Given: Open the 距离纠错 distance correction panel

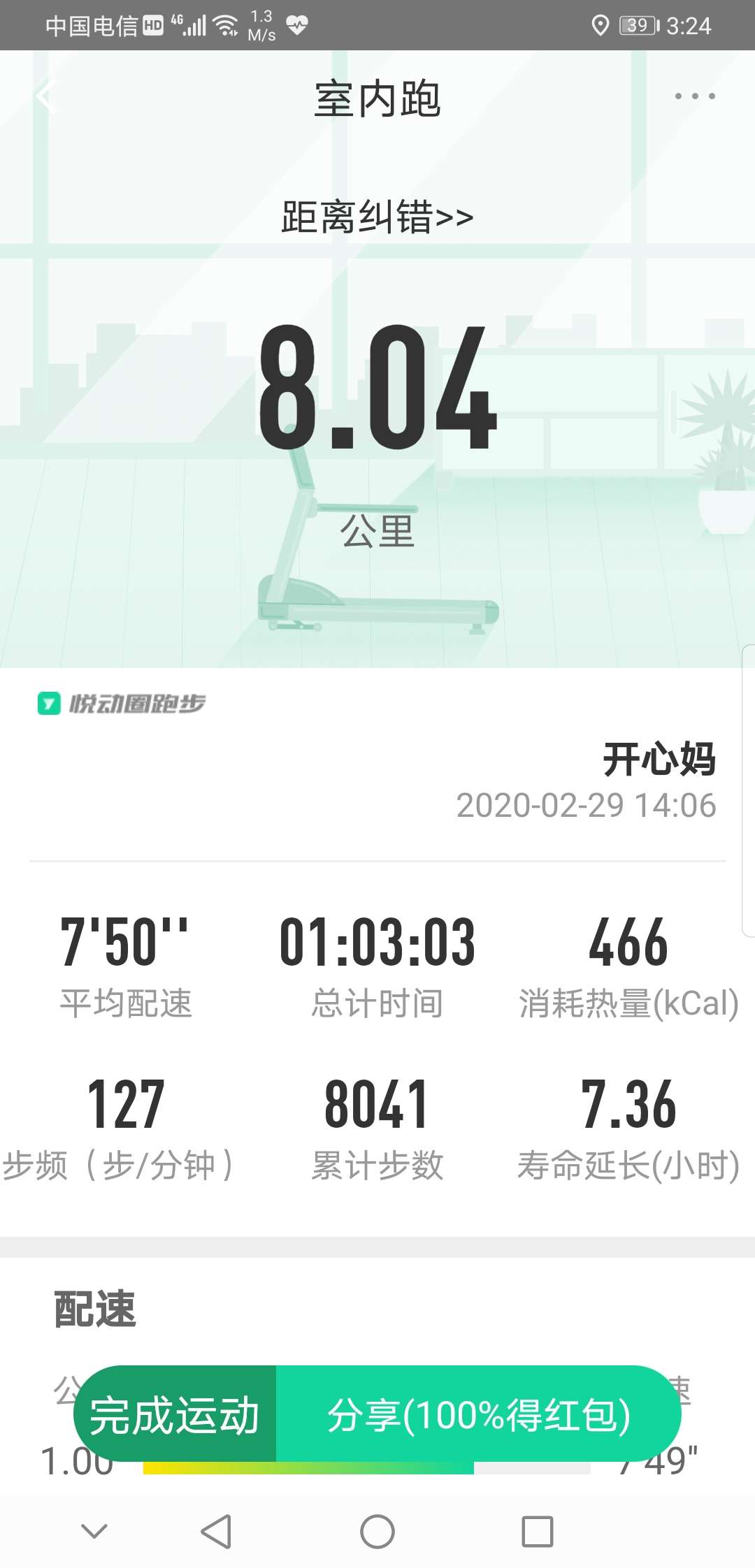Looking at the screenshot, I should [x=377, y=216].
